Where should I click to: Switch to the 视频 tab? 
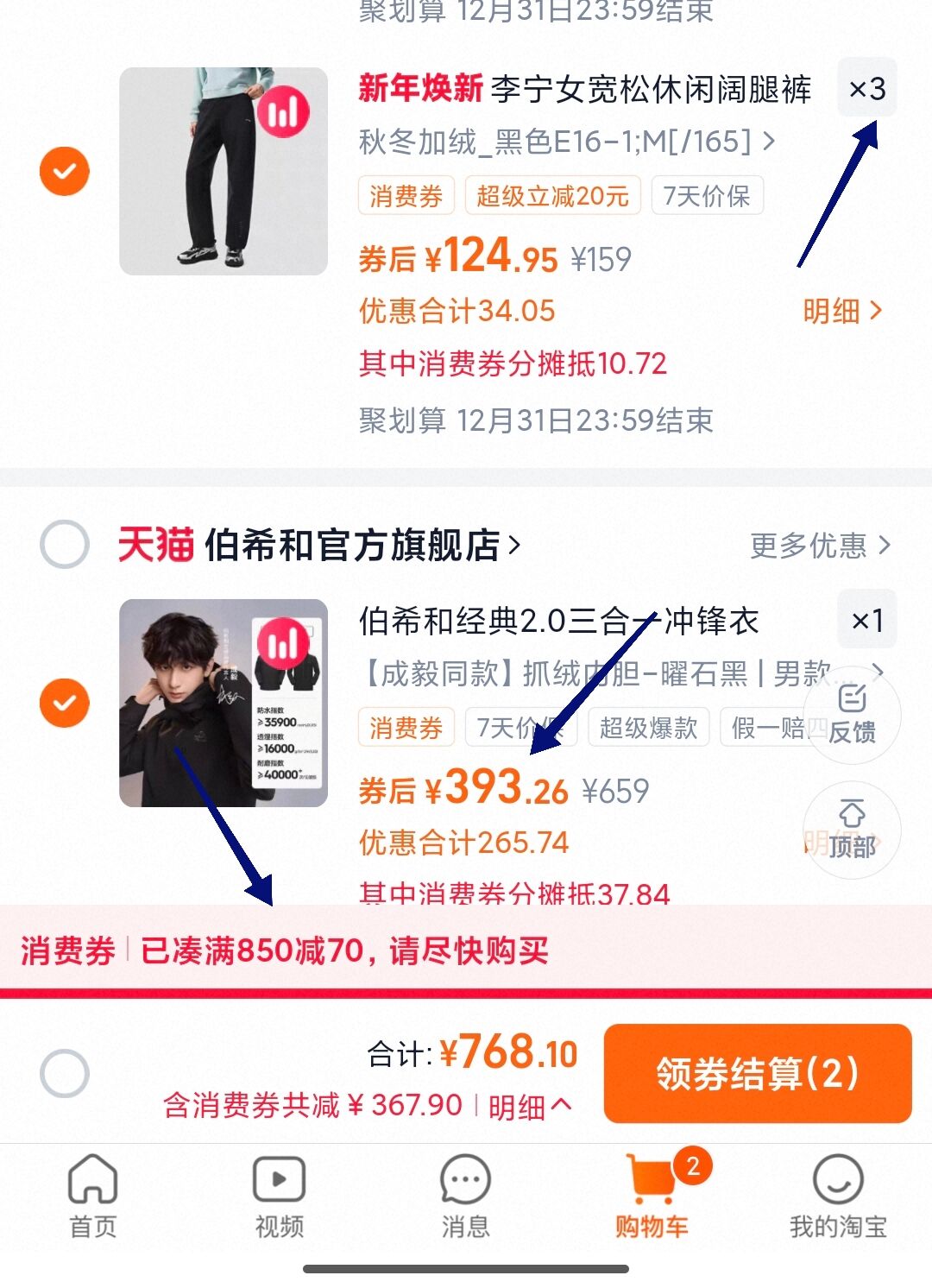click(x=279, y=1196)
